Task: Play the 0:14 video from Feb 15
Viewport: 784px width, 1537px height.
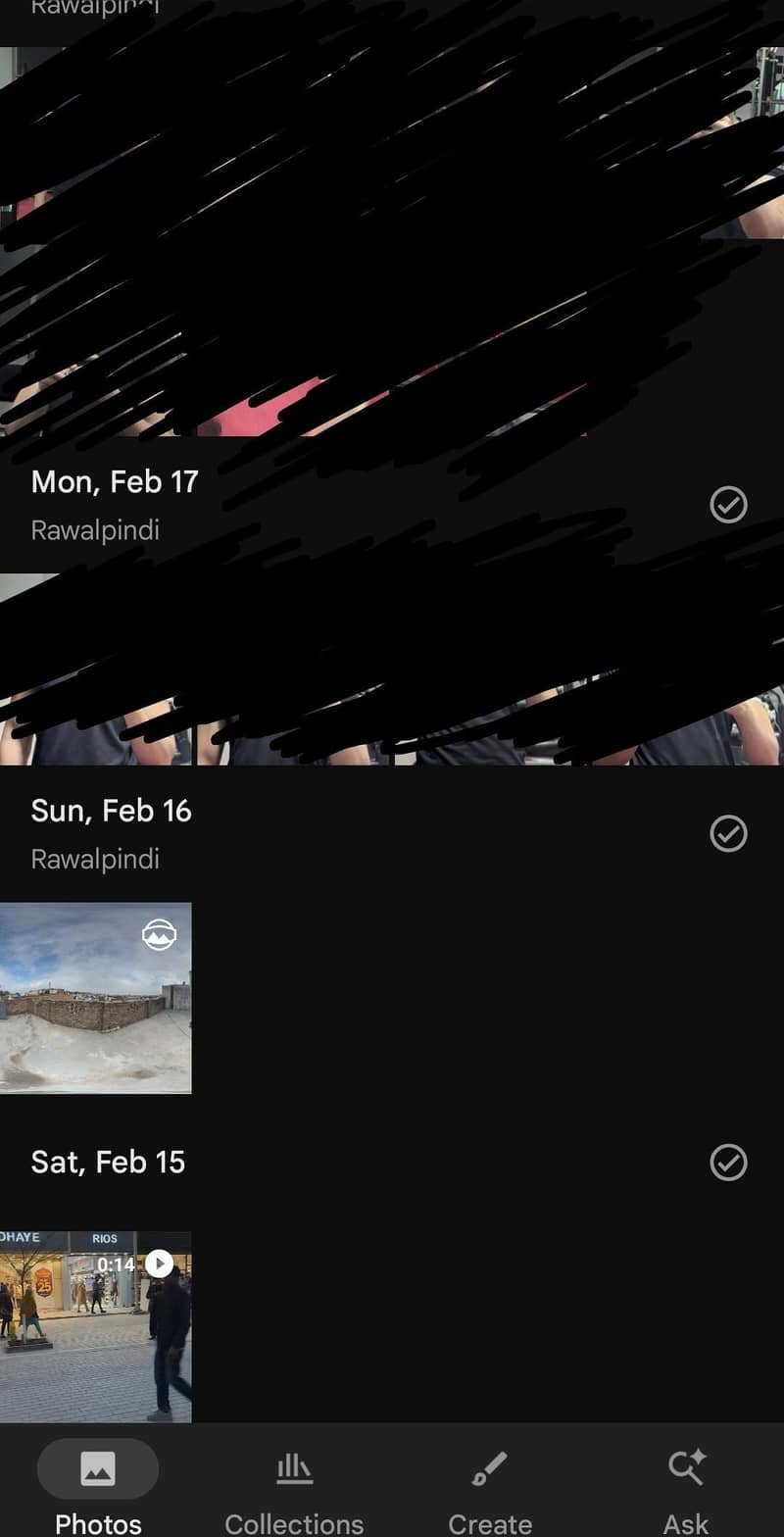Action: pos(95,1325)
